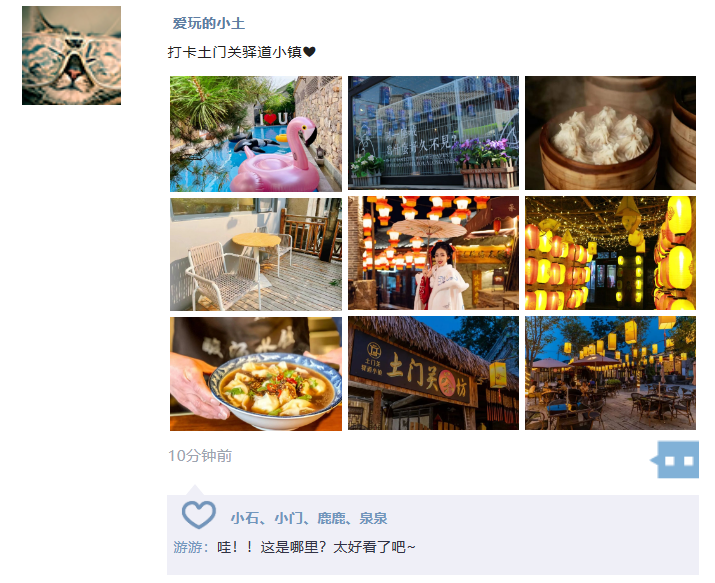
Task: Open the lantern courtyard evening photo
Action: (x=610, y=373)
